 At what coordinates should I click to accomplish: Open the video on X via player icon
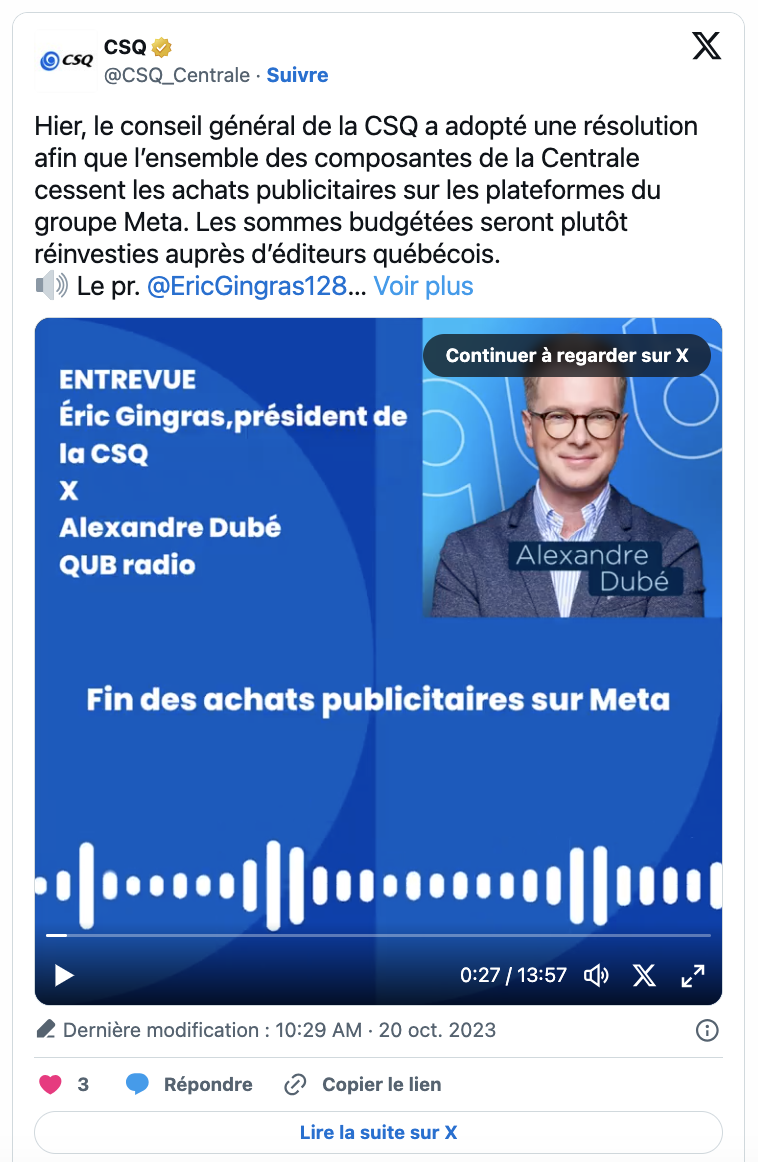click(645, 975)
